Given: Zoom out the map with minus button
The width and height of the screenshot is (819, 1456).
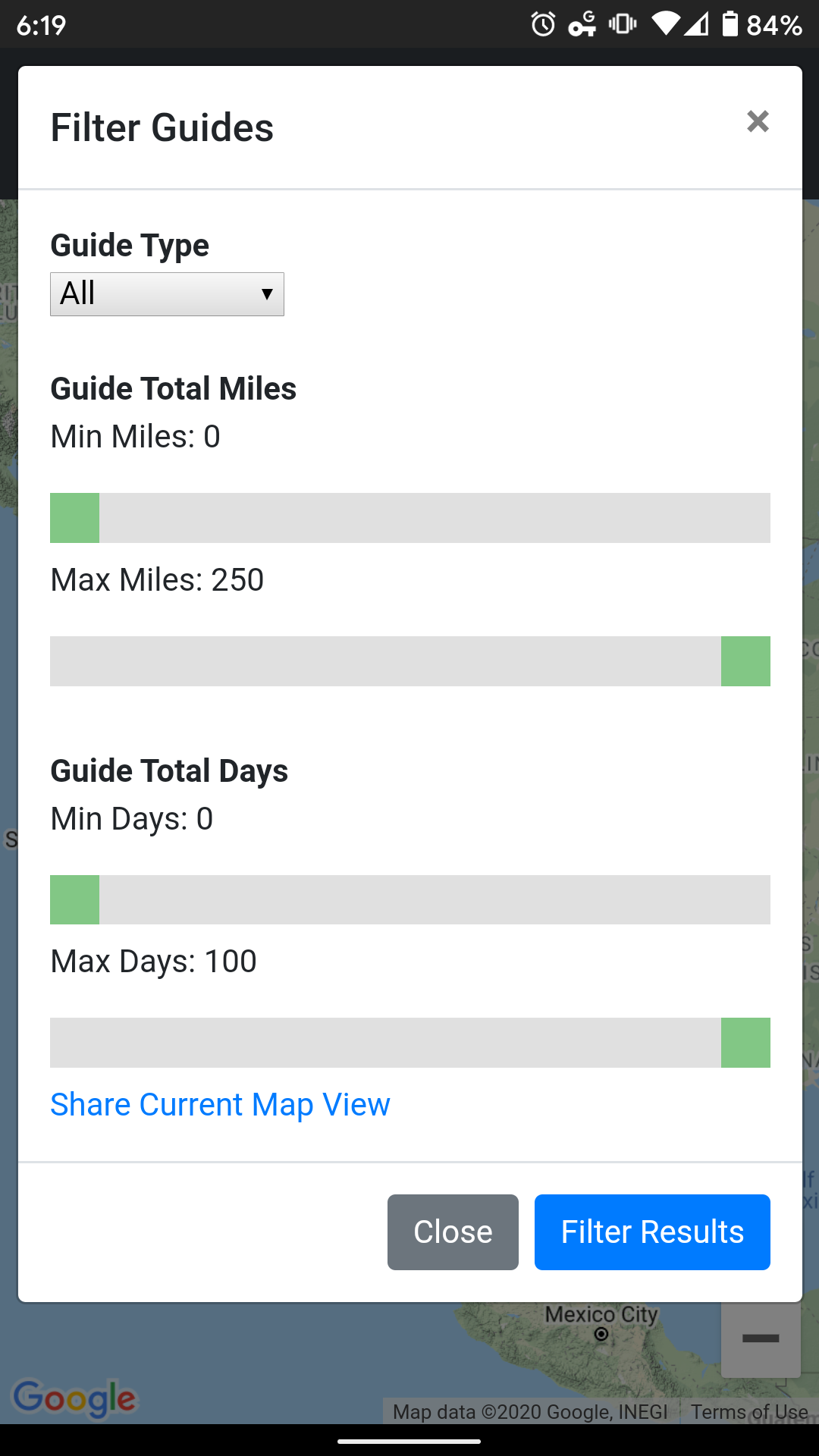Looking at the screenshot, I should [x=761, y=1339].
